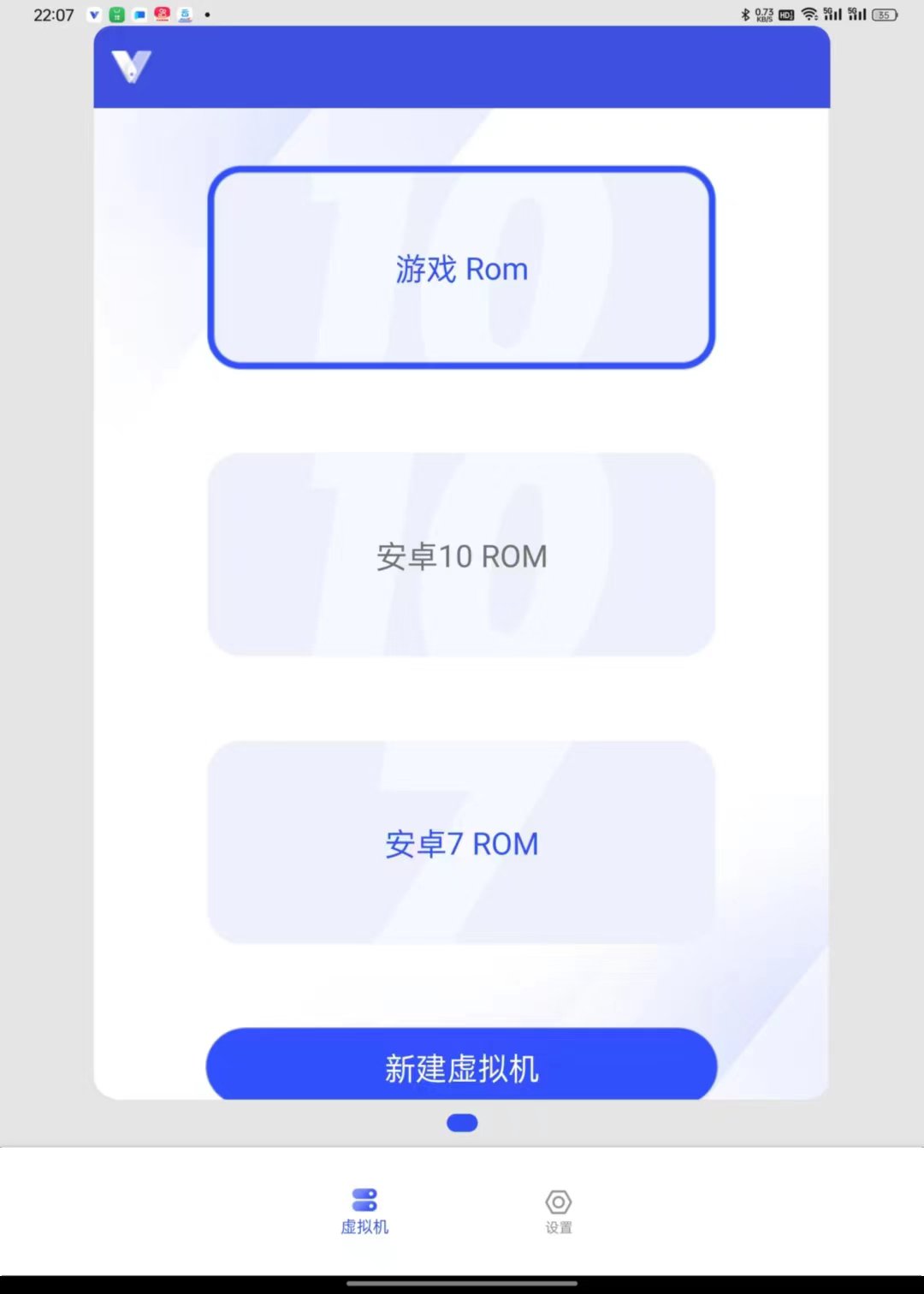The height and width of the screenshot is (1294, 924).
Task: Click the 设置 gear icon
Action: click(559, 1202)
